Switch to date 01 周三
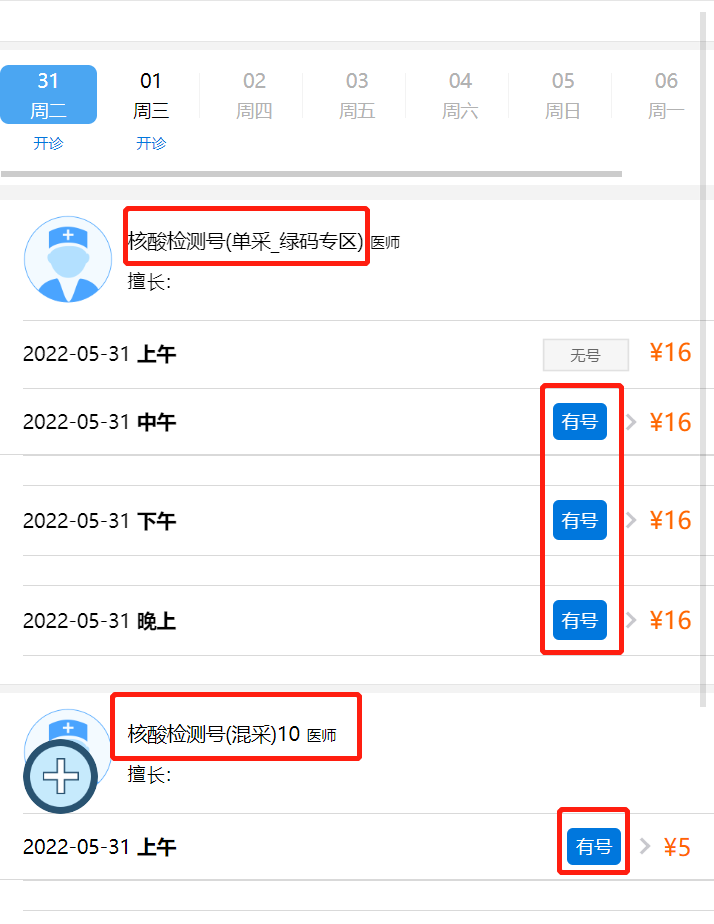The image size is (714, 924). pos(151,95)
